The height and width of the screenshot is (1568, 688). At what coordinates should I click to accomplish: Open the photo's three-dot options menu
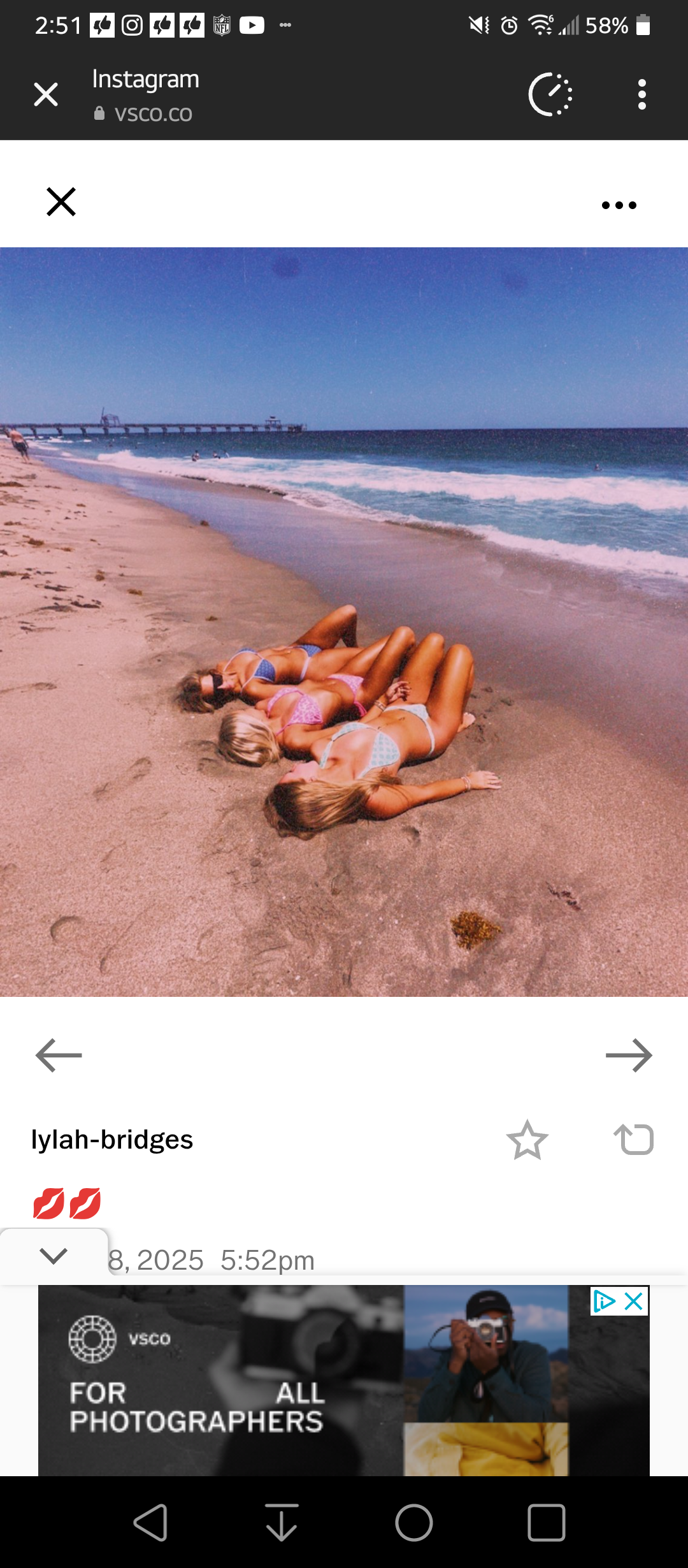click(619, 205)
